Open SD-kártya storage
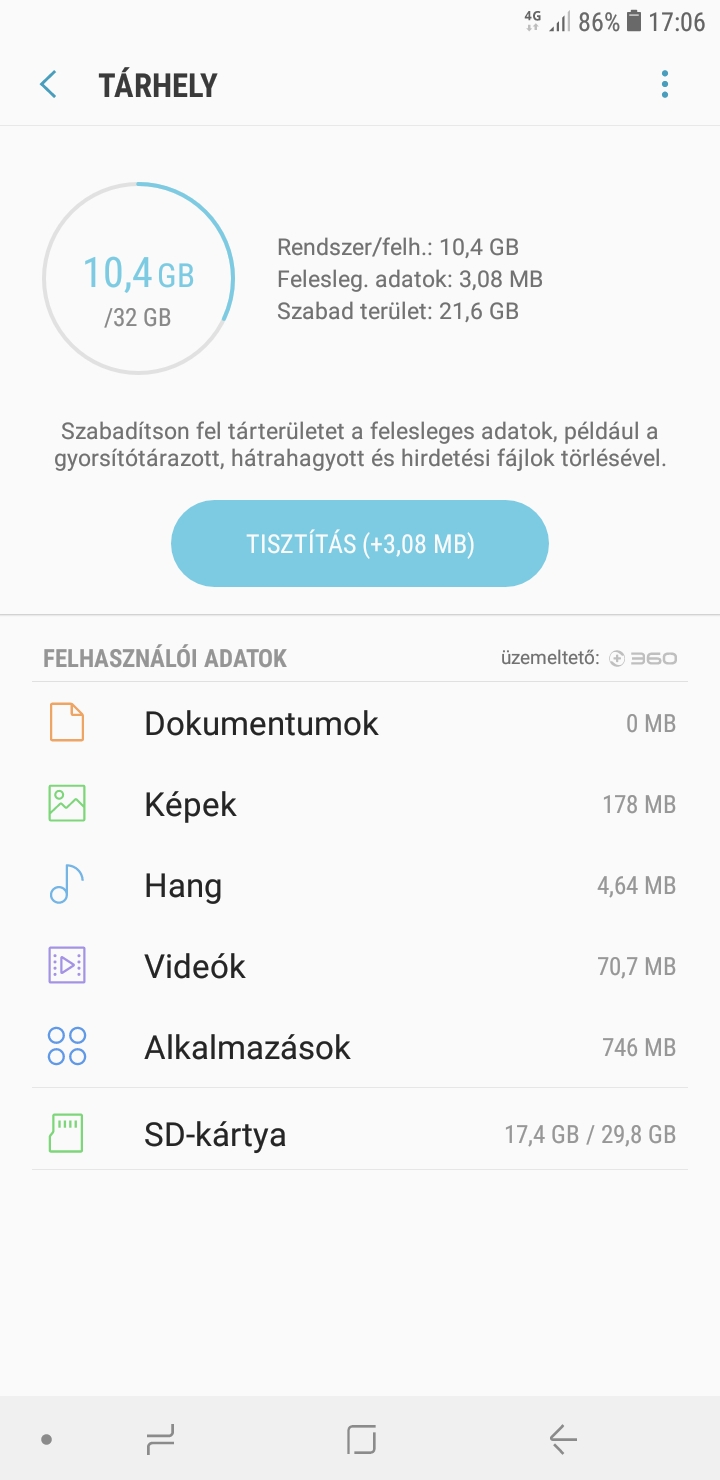 (x=360, y=1134)
